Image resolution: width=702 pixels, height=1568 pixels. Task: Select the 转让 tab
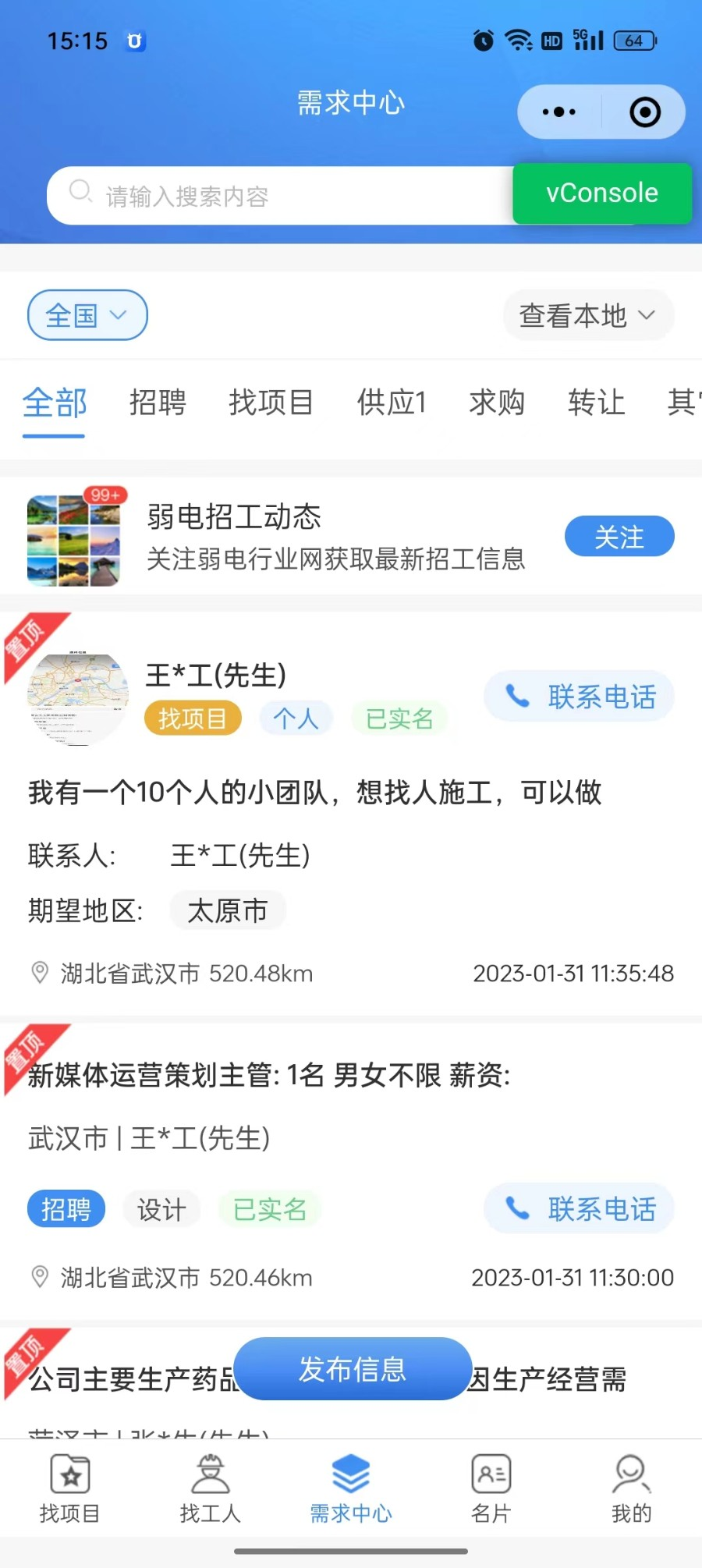coord(597,403)
